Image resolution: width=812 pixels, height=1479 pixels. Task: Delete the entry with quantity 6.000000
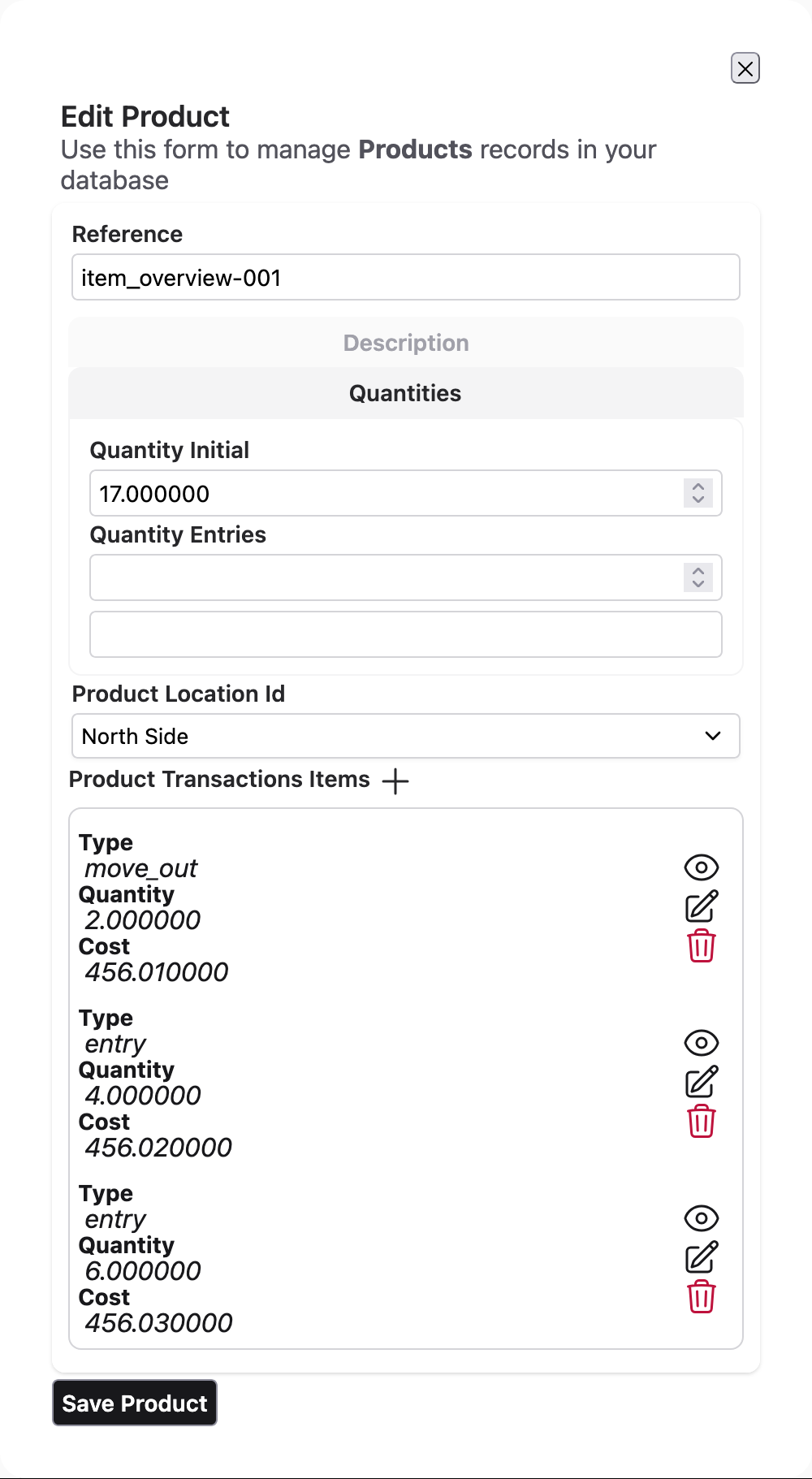pyautogui.click(x=701, y=1297)
